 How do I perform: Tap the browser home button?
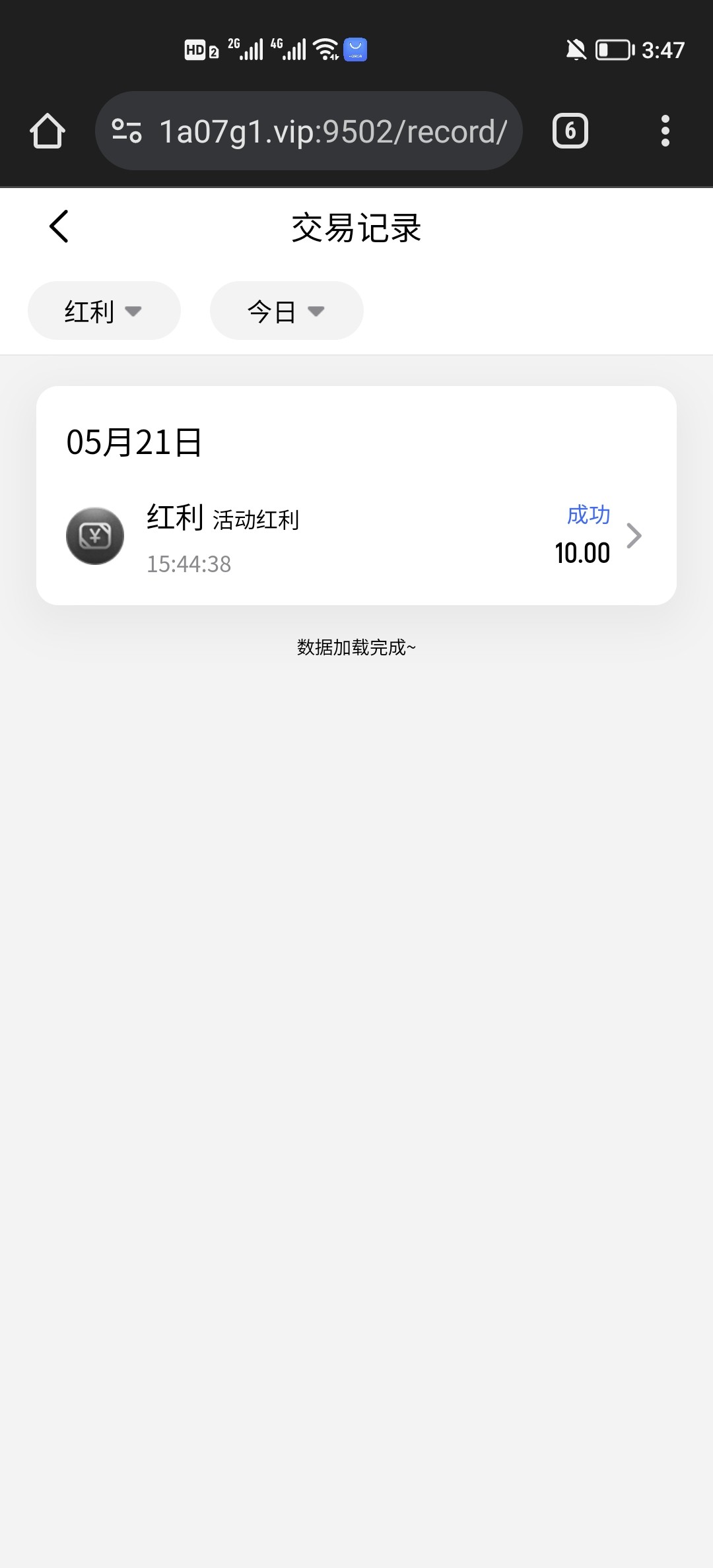48,131
